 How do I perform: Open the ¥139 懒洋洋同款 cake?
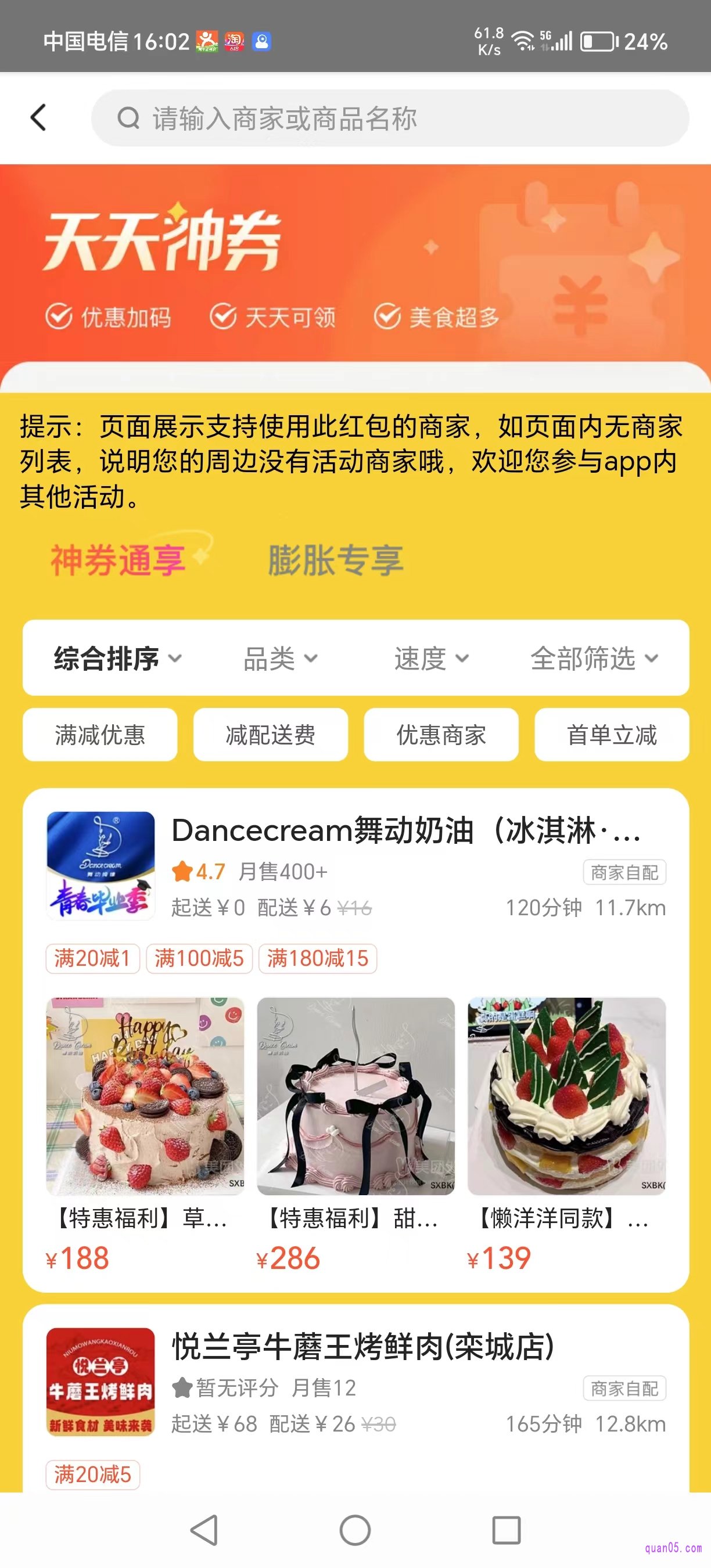pyautogui.click(x=566, y=1096)
